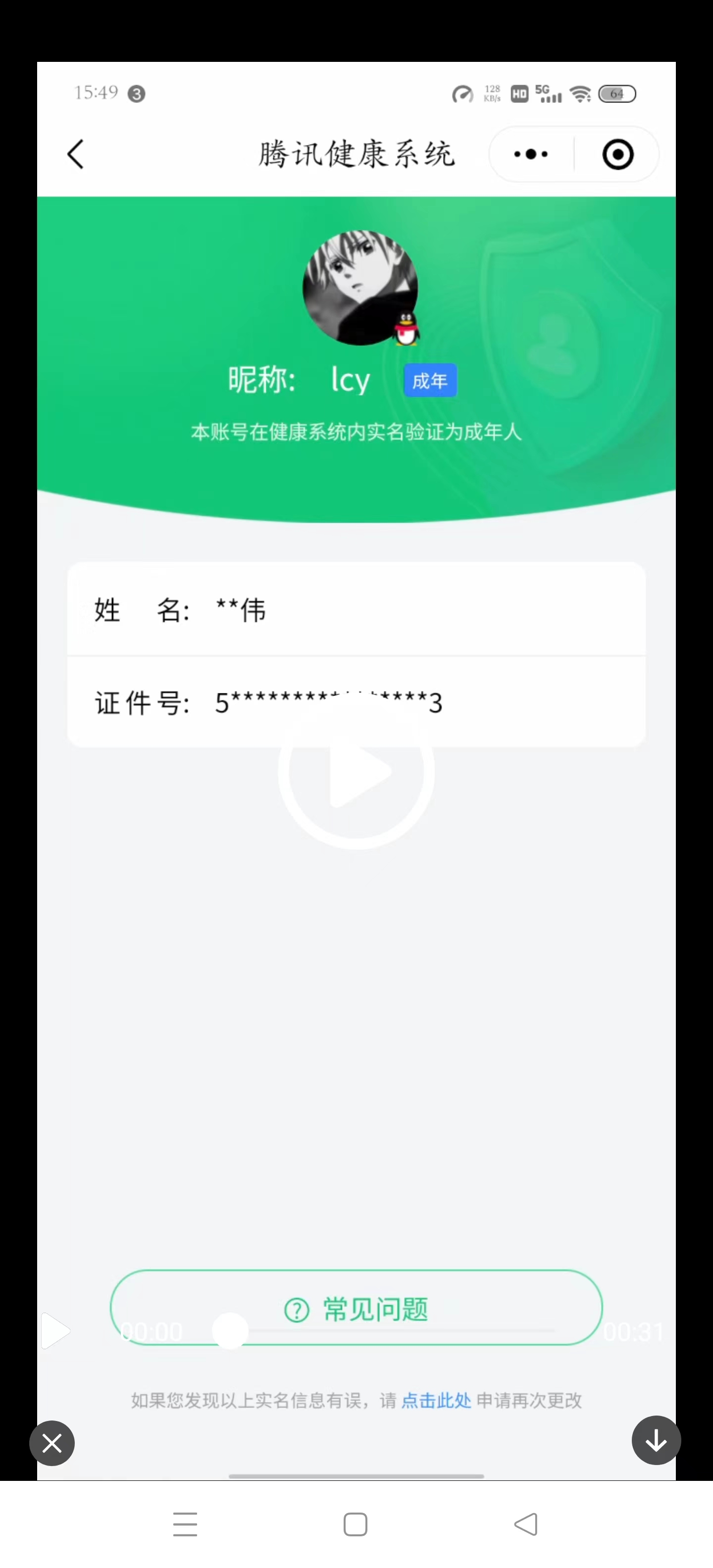Image resolution: width=713 pixels, height=1568 pixels.
Task: Close the video viewer with the X button
Action: pyautogui.click(x=52, y=1443)
